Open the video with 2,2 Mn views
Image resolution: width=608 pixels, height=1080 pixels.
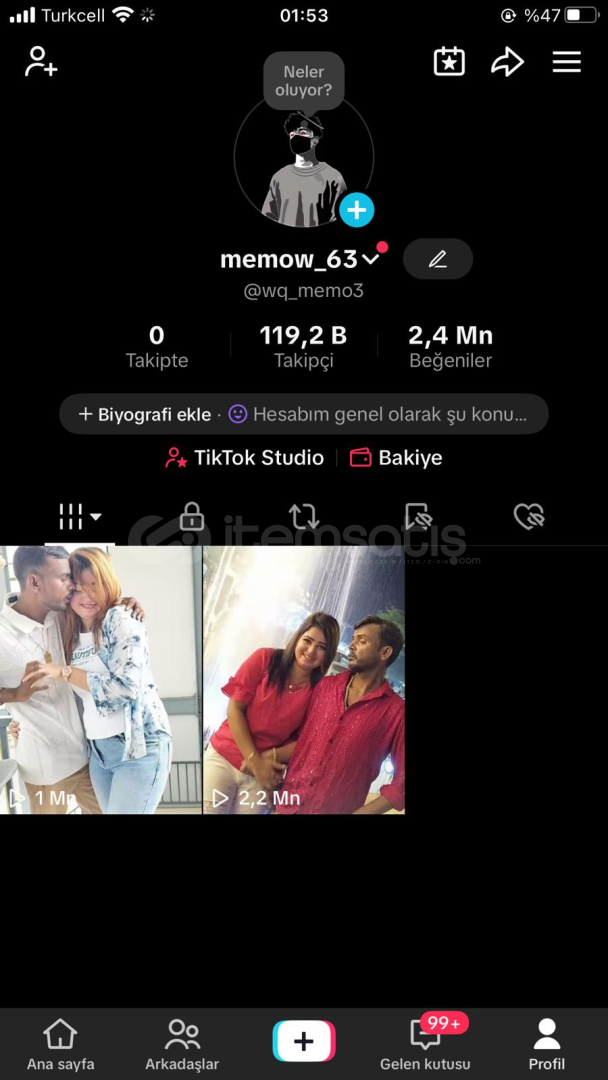pyautogui.click(x=304, y=680)
